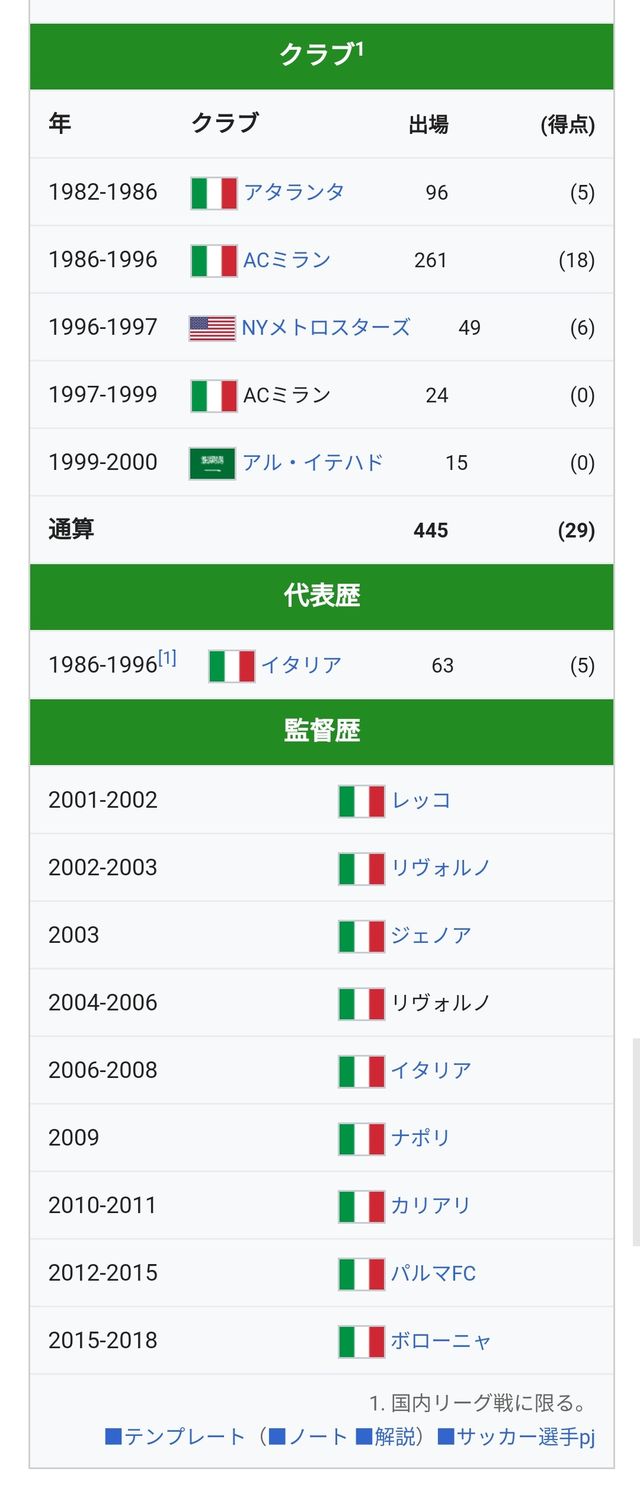Tap footnote [1] next to 1986-1996

click(x=167, y=658)
